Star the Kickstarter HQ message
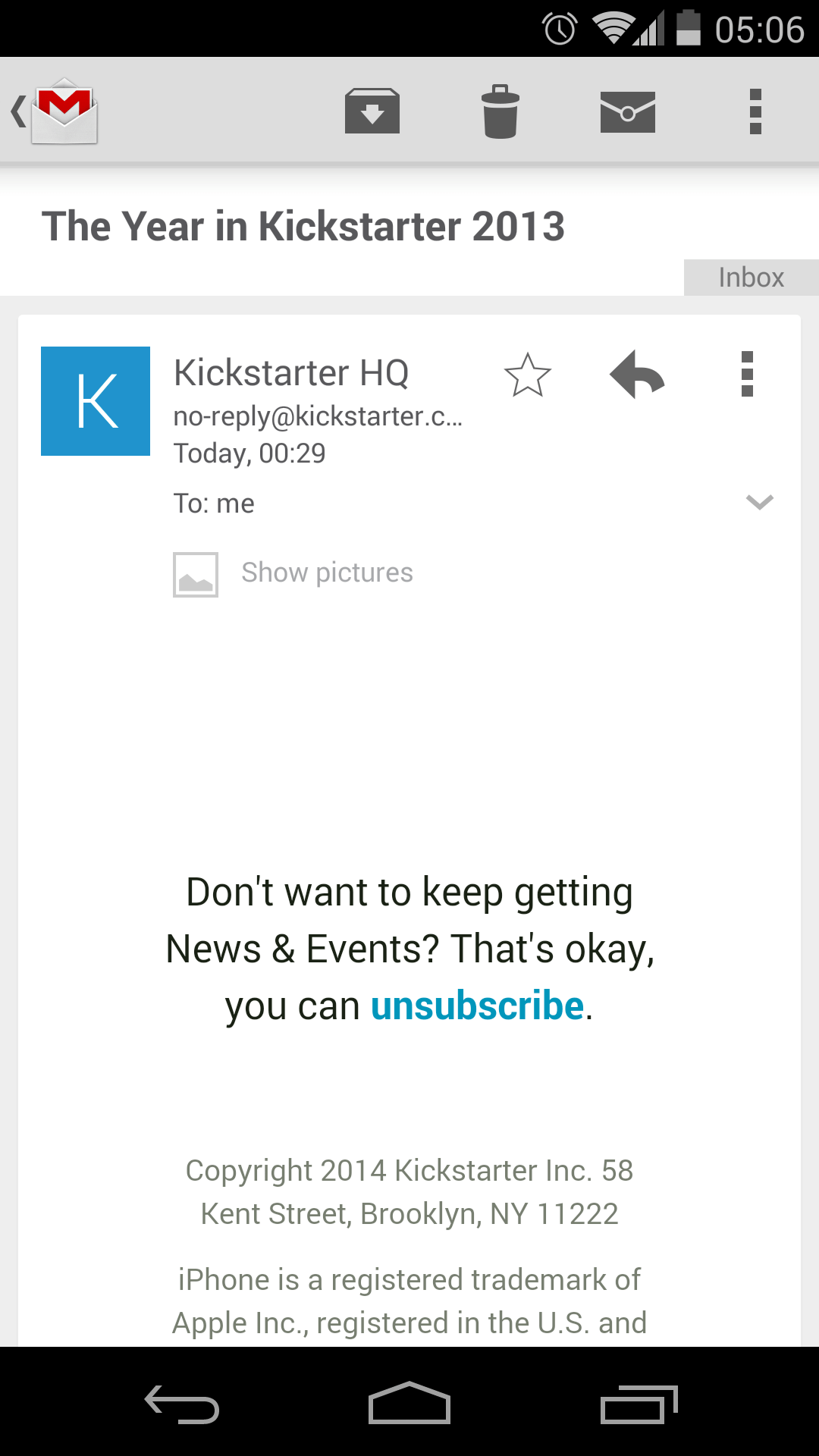819x1456 pixels. pyautogui.click(x=527, y=375)
